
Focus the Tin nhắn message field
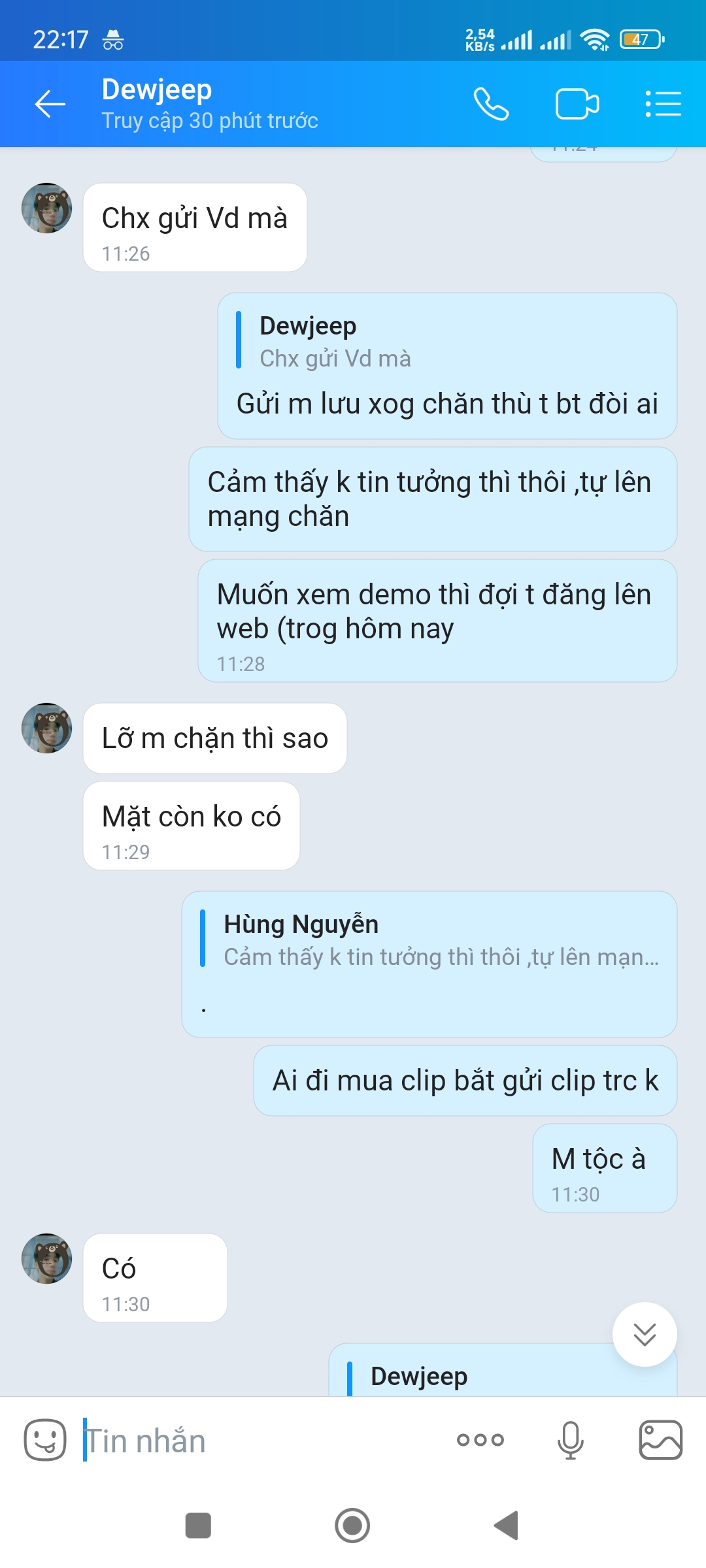coord(261,1441)
